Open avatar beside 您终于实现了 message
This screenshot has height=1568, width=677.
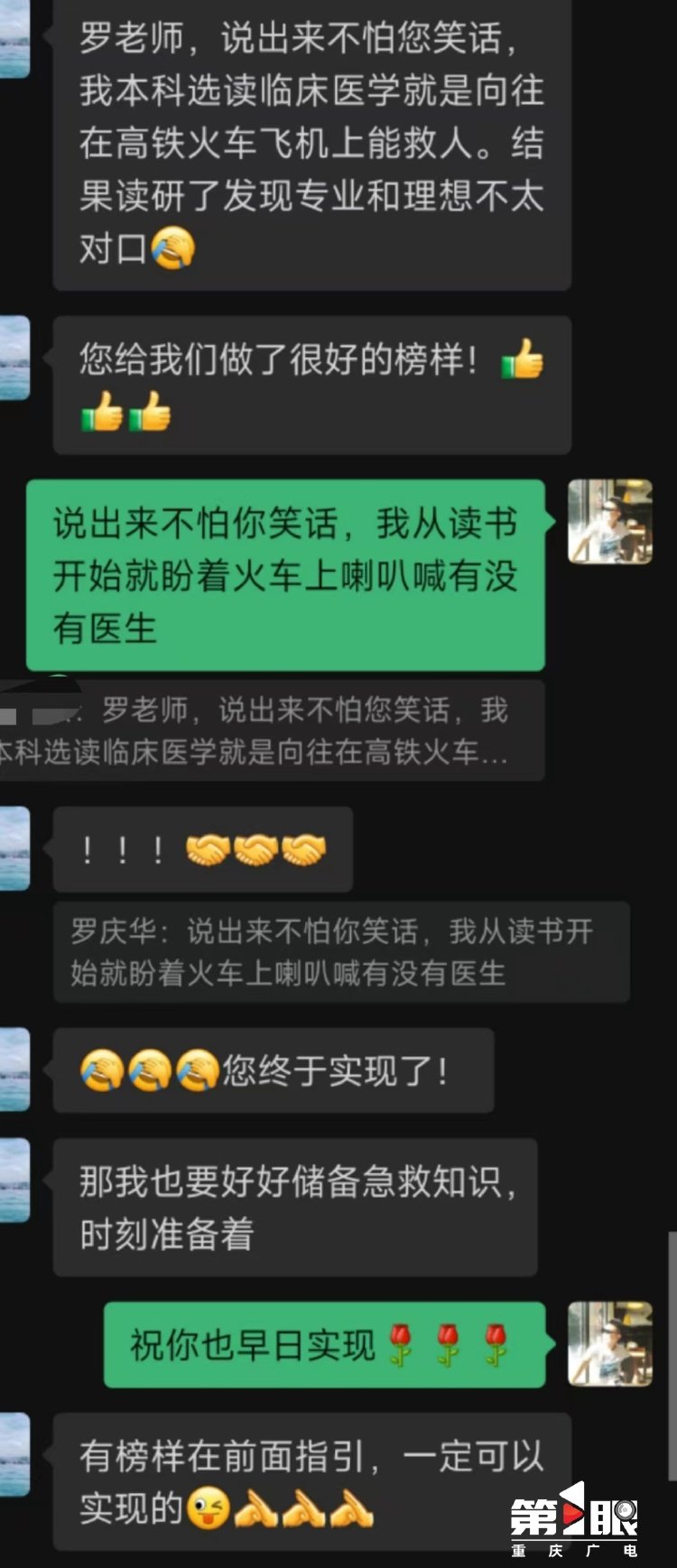click(x=14, y=1069)
